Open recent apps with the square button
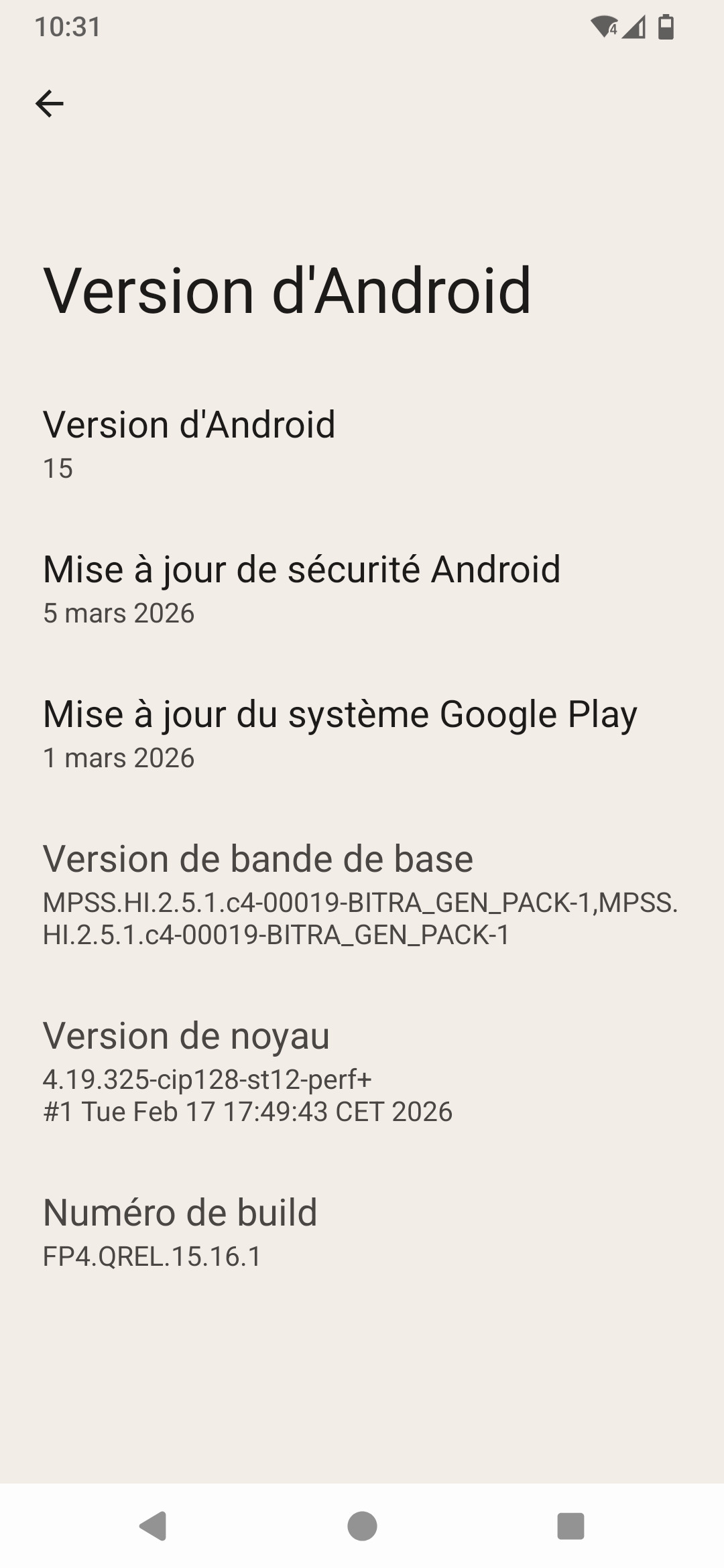 tap(570, 1526)
